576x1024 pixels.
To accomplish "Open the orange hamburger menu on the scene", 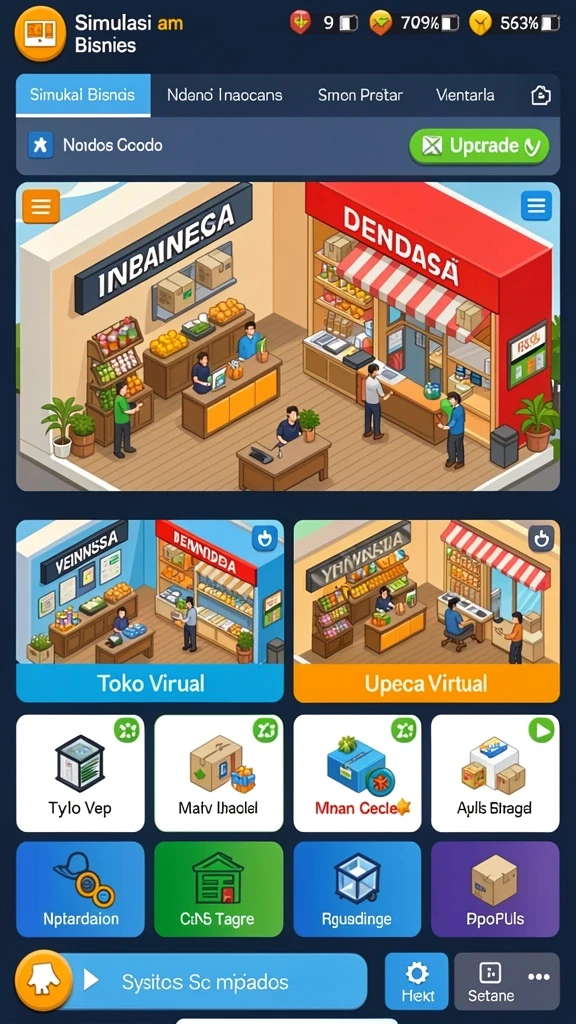I will (41, 206).
